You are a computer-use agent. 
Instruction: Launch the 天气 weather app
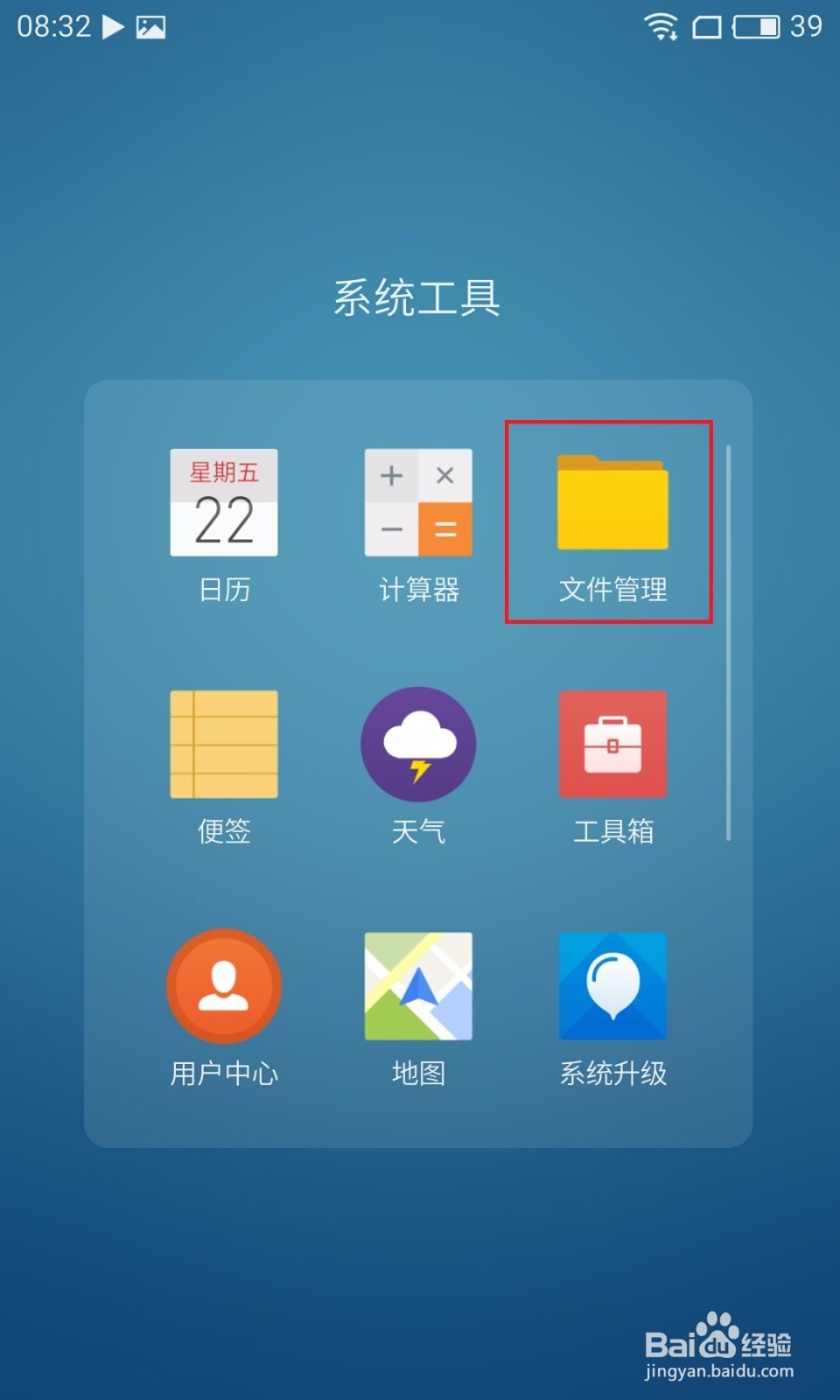click(418, 744)
